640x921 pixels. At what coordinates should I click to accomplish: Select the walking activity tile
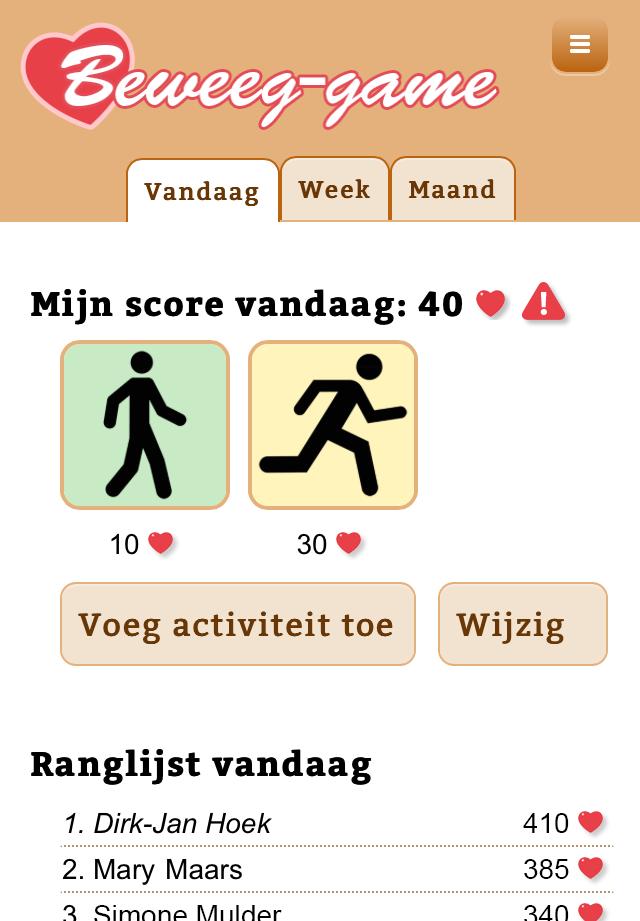coord(145,425)
